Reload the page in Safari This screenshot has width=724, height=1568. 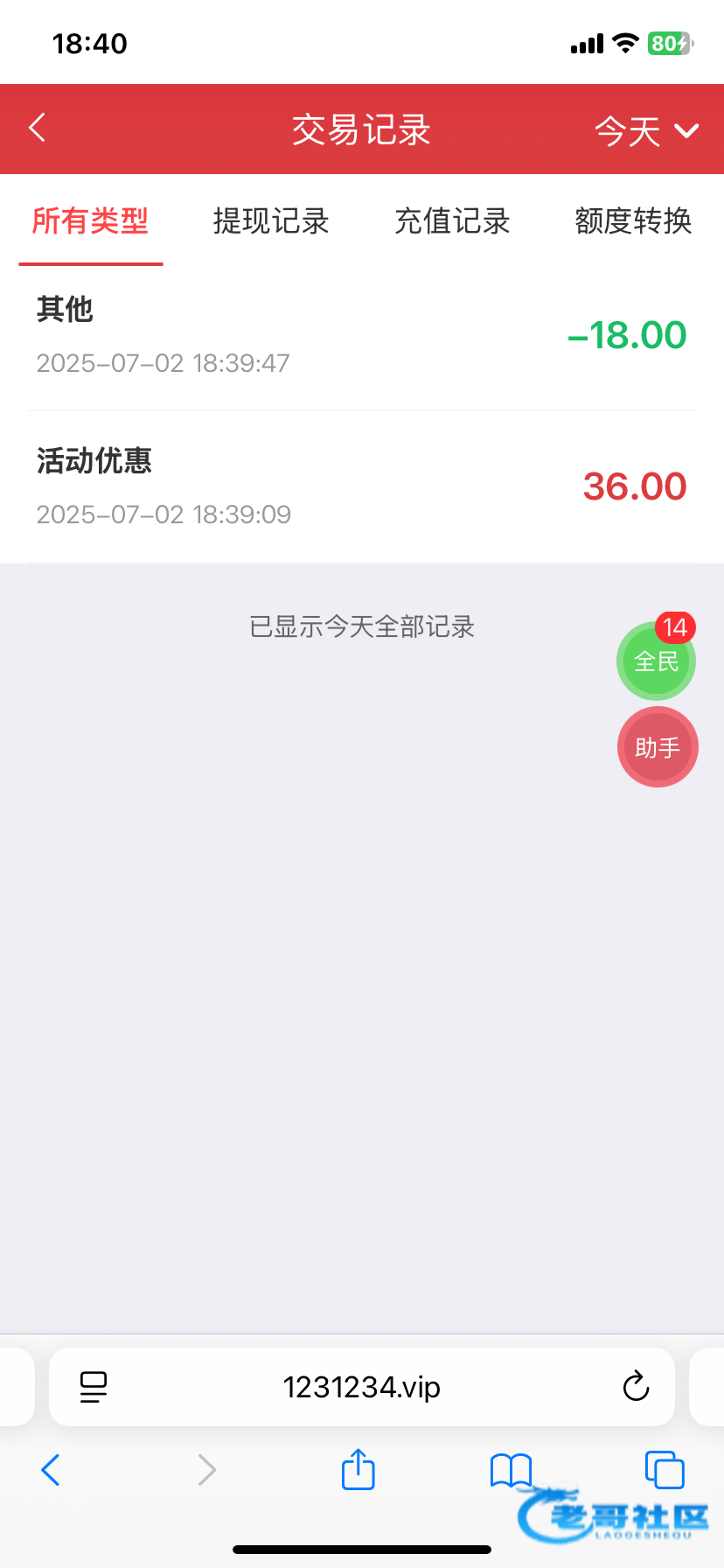click(636, 1387)
